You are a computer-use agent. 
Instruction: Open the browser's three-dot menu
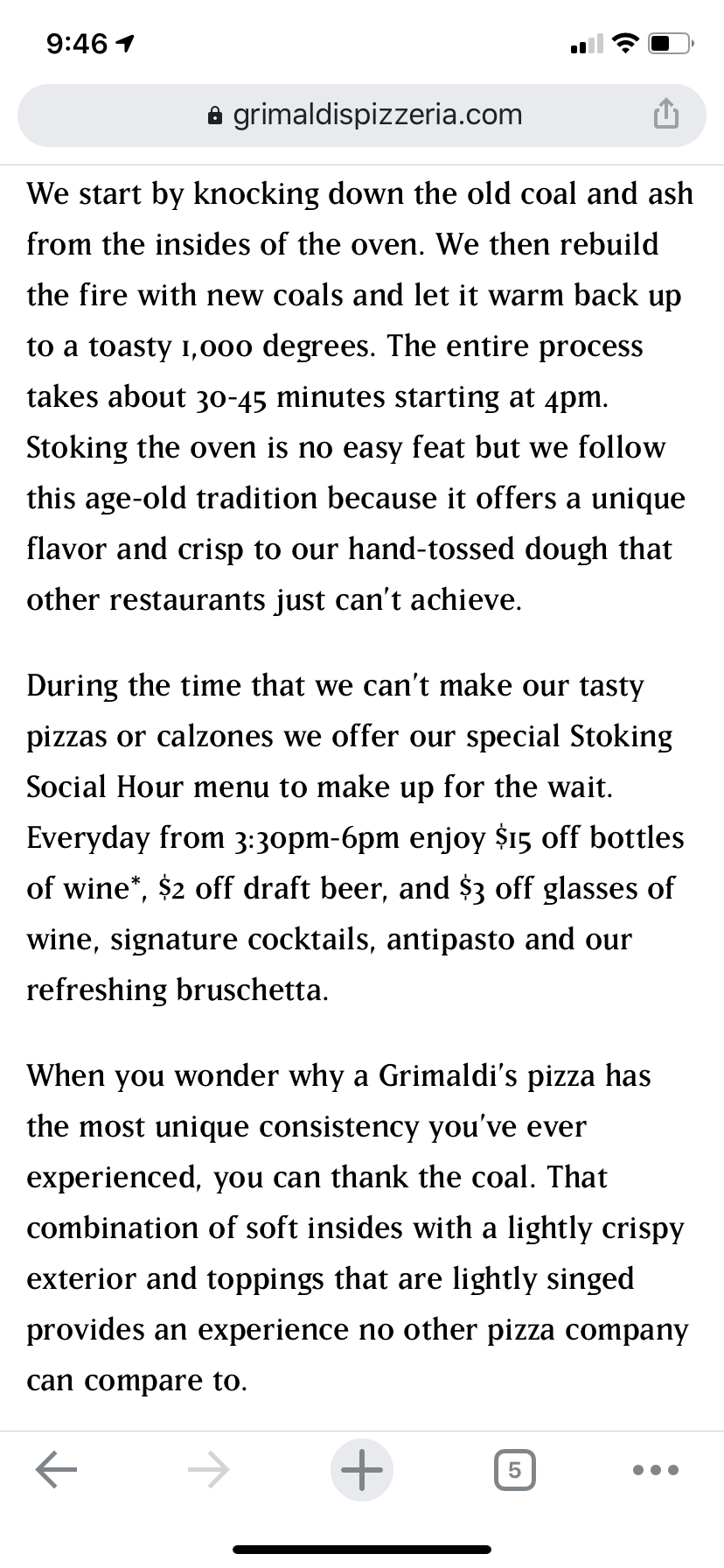pos(656,1469)
